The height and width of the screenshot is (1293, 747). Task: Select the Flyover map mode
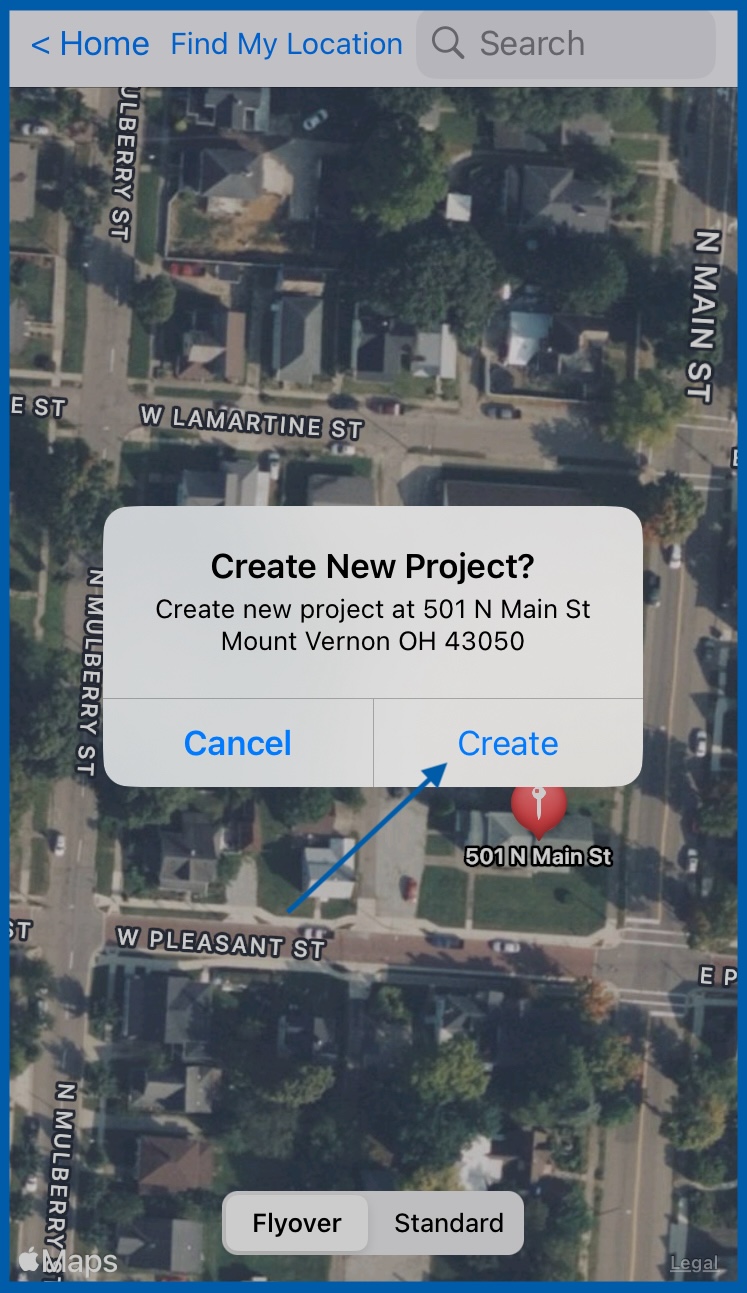(297, 1223)
